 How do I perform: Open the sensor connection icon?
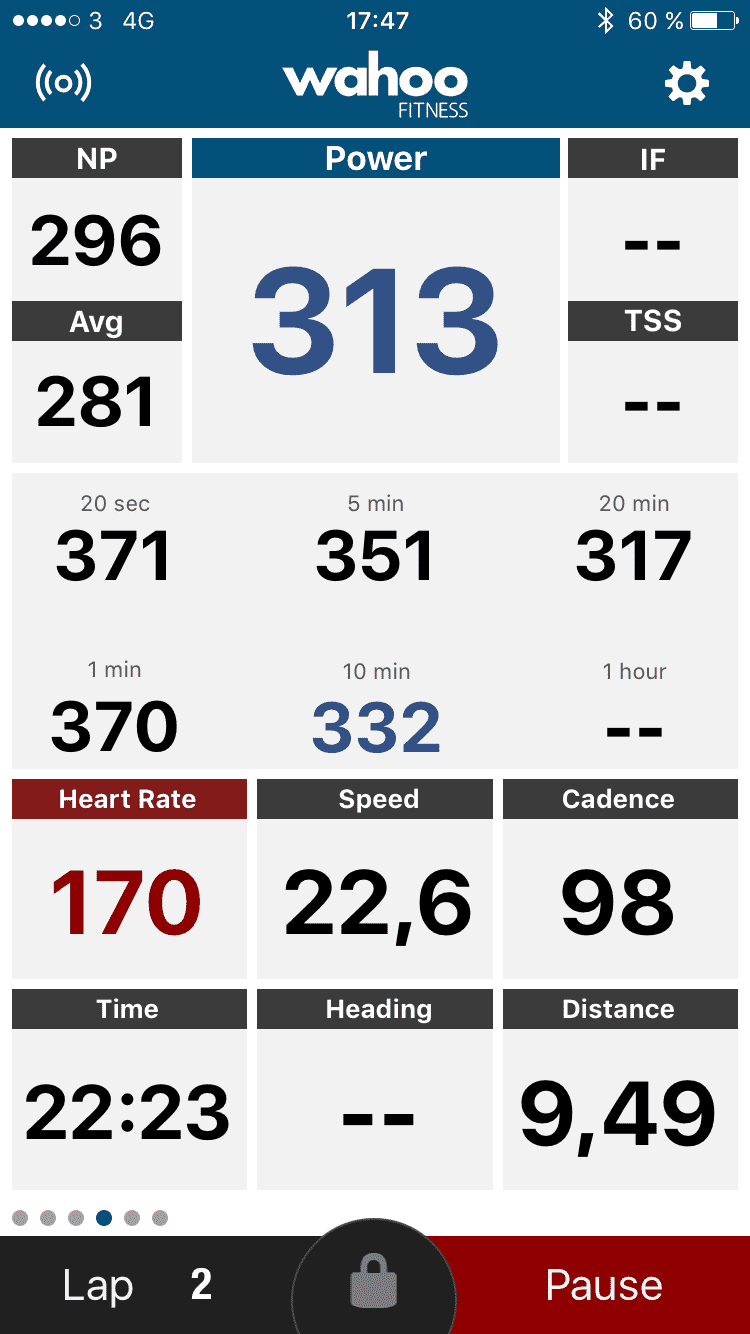point(63,84)
